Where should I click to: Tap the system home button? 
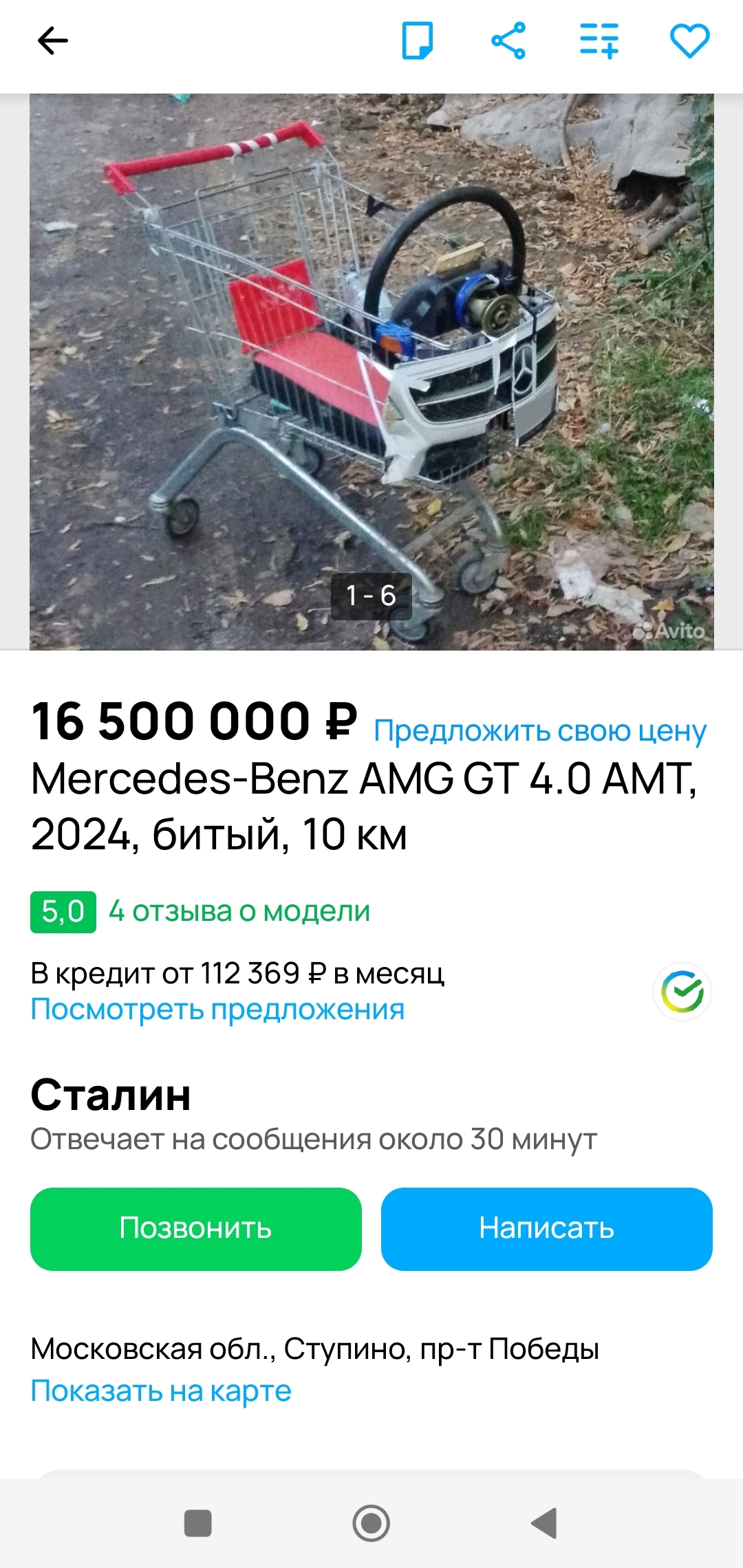(x=371, y=1523)
